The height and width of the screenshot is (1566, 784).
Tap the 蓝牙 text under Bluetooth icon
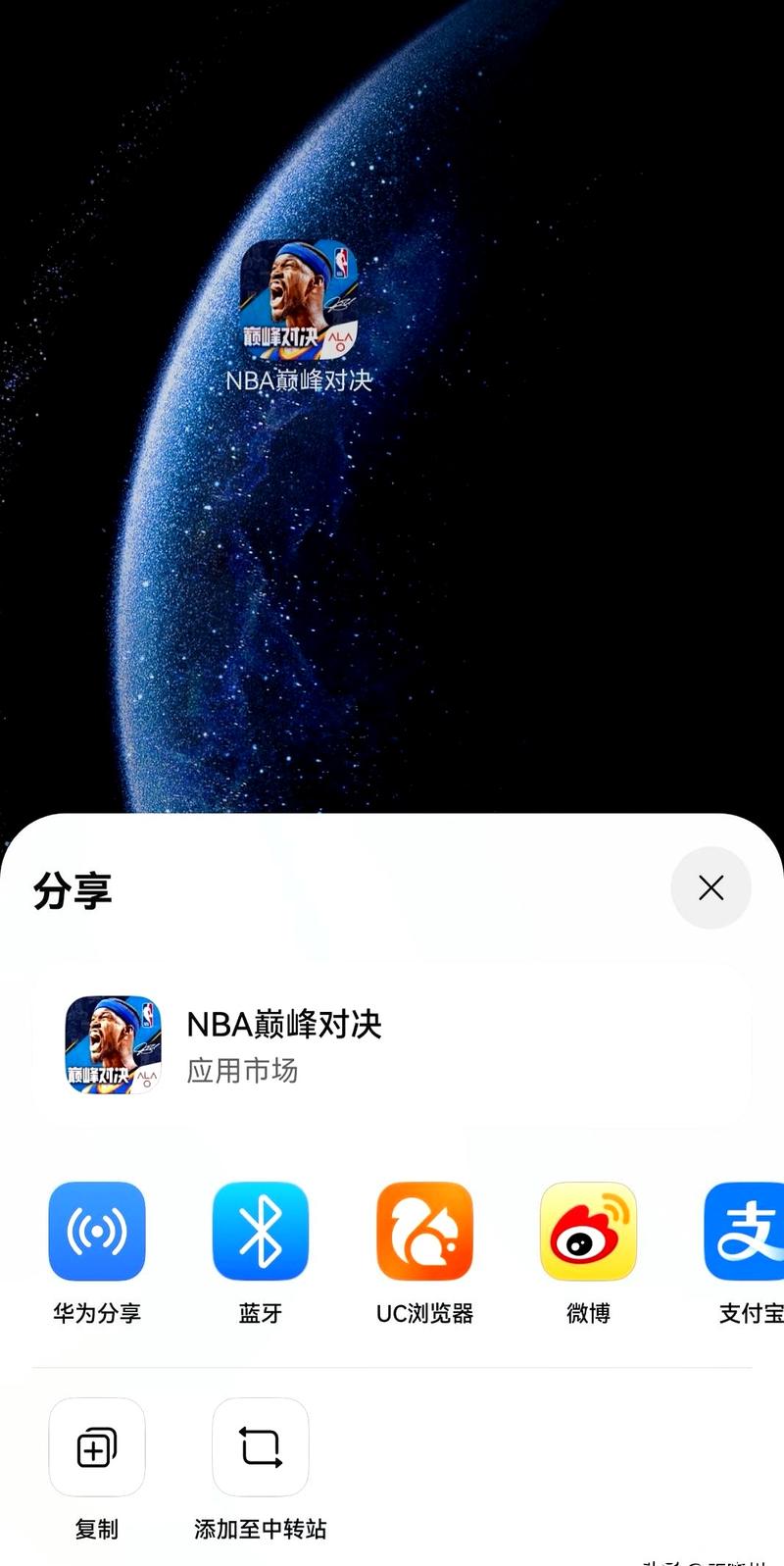pyautogui.click(x=260, y=1315)
